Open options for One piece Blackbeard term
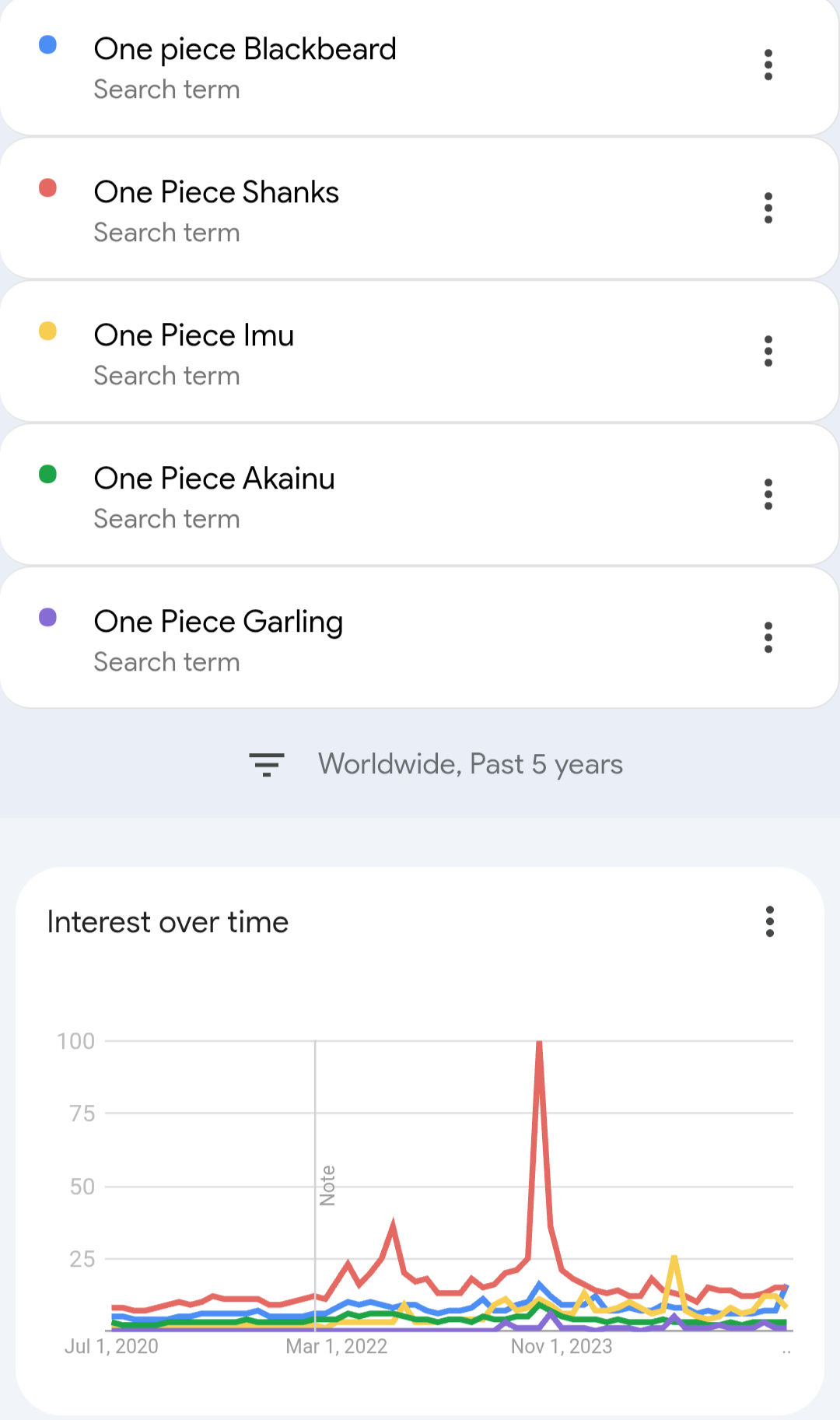The width and height of the screenshot is (840, 1420). pos(768,65)
